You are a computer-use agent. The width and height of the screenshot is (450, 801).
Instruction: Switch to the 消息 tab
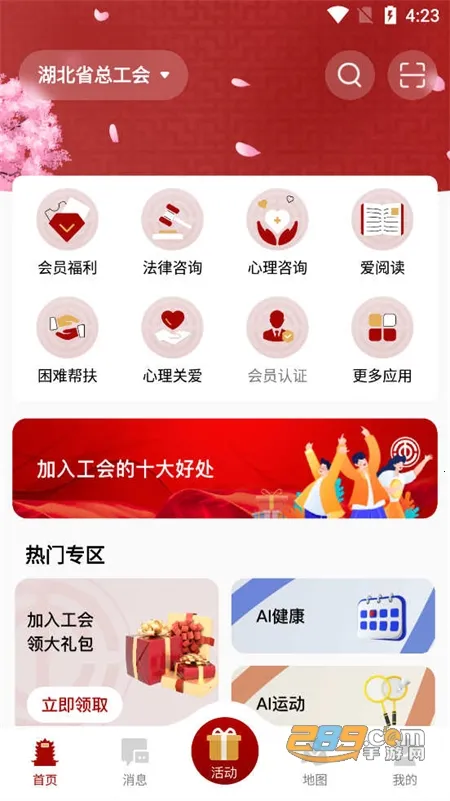135,762
